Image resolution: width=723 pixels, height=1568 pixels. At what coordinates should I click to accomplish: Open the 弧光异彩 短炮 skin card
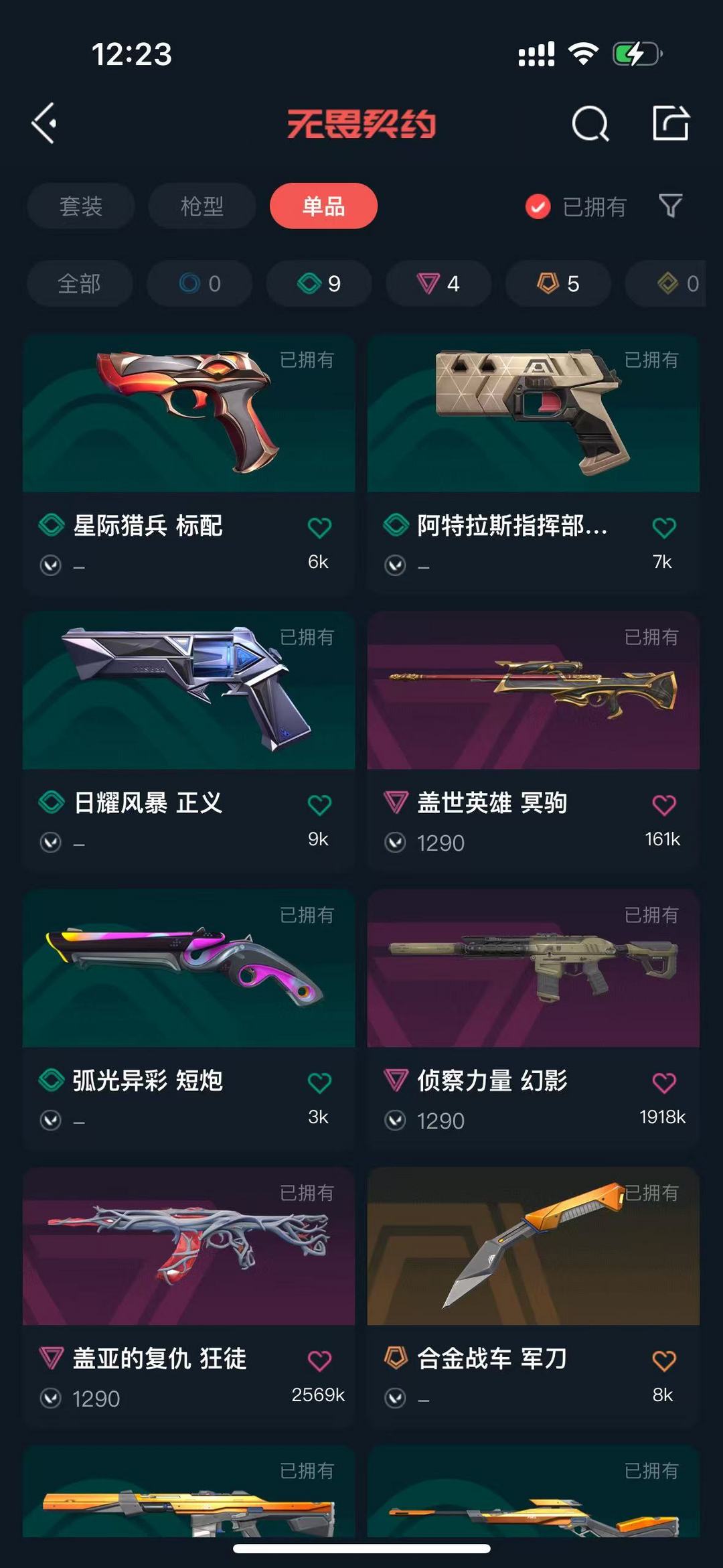[x=189, y=1019]
